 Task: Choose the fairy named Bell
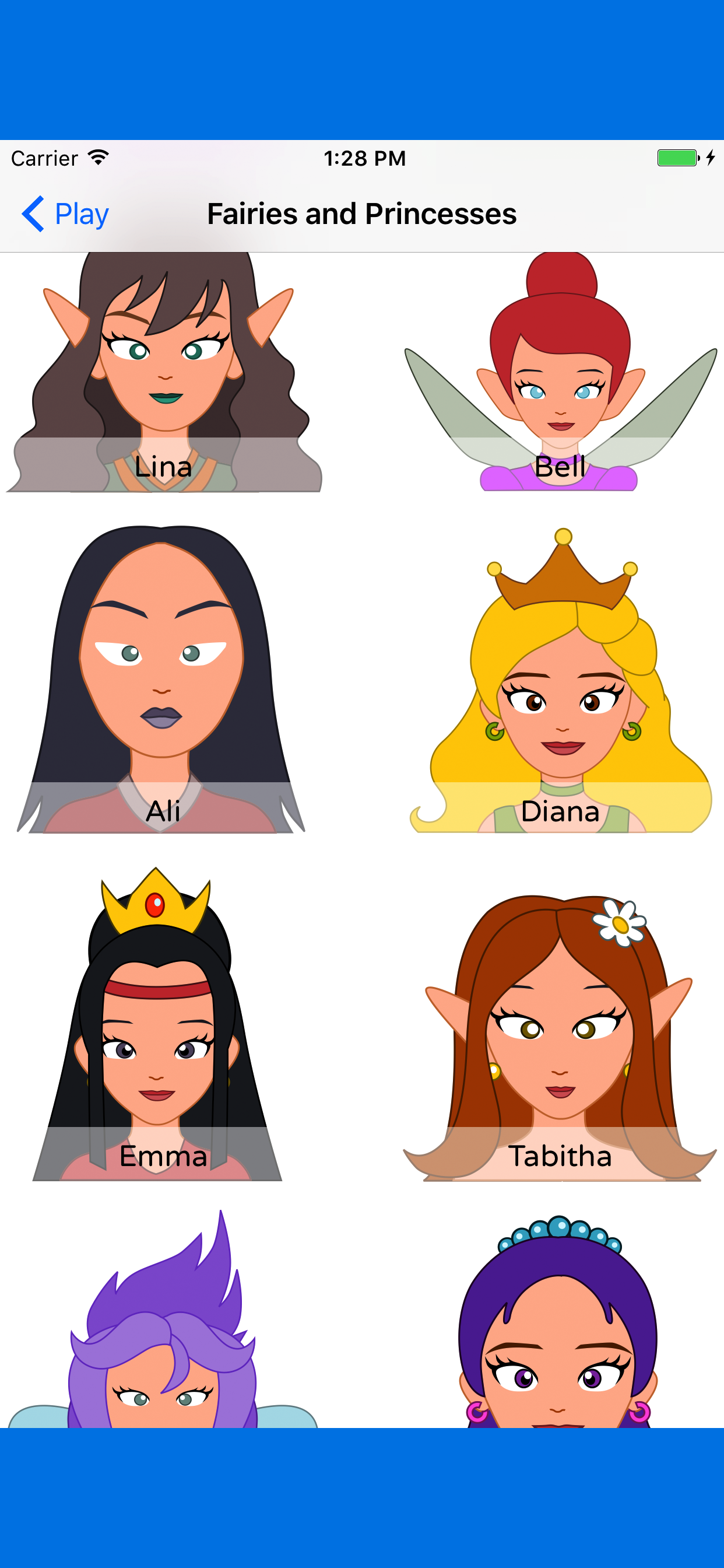pos(560,373)
